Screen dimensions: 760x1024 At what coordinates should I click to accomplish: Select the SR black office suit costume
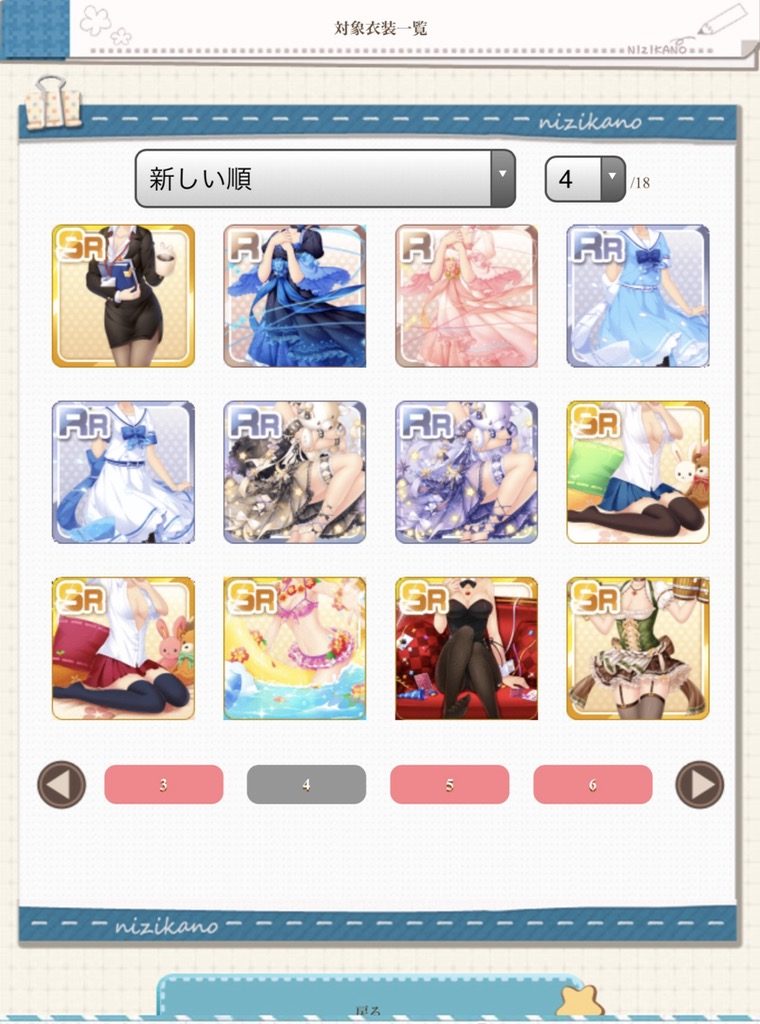tap(123, 296)
